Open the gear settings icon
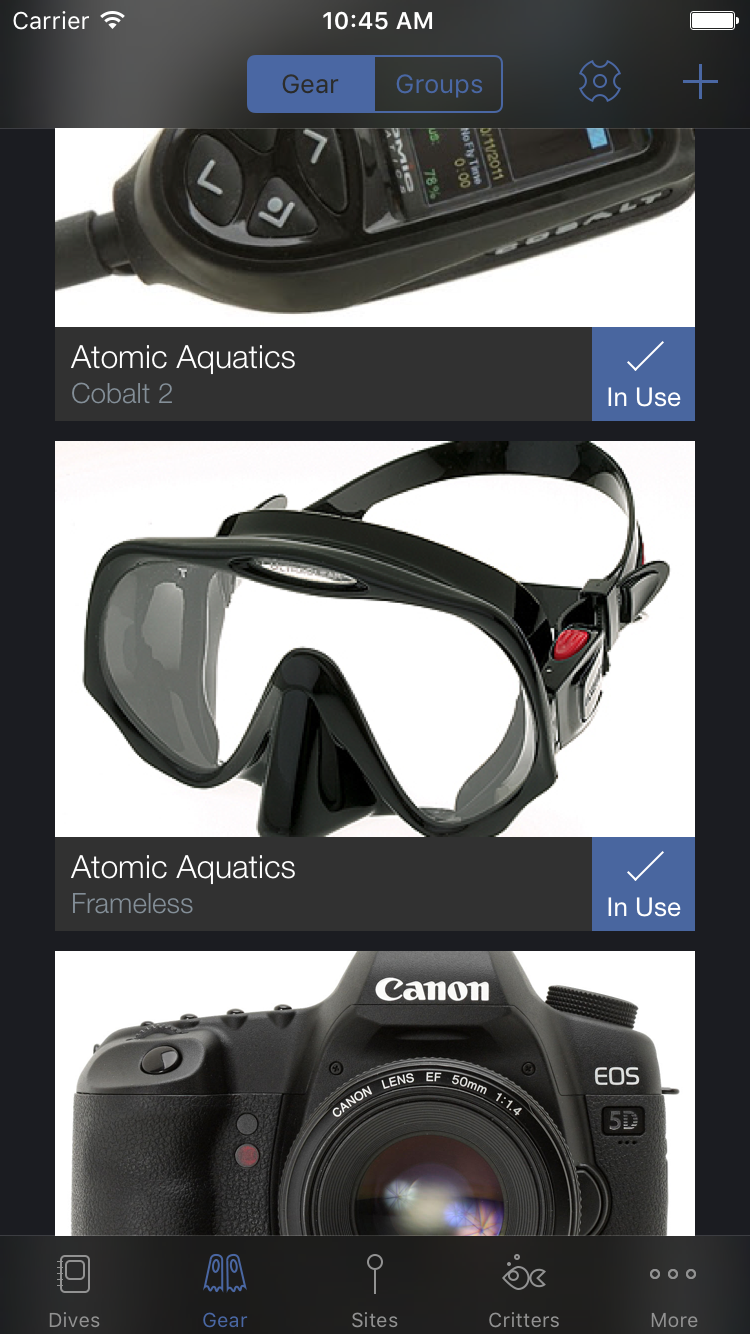750x1334 pixels. [x=600, y=82]
